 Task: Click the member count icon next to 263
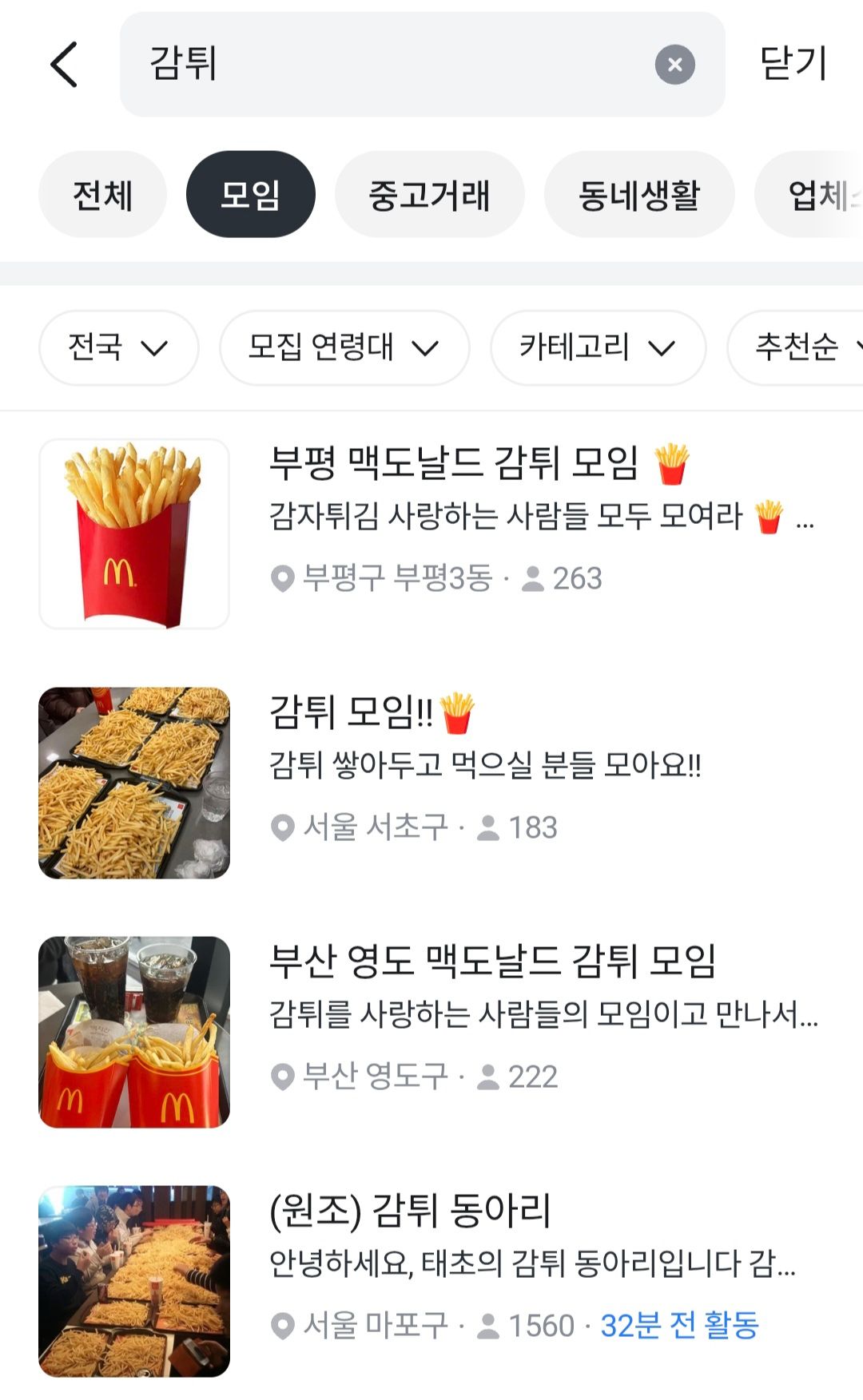coord(536,581)
